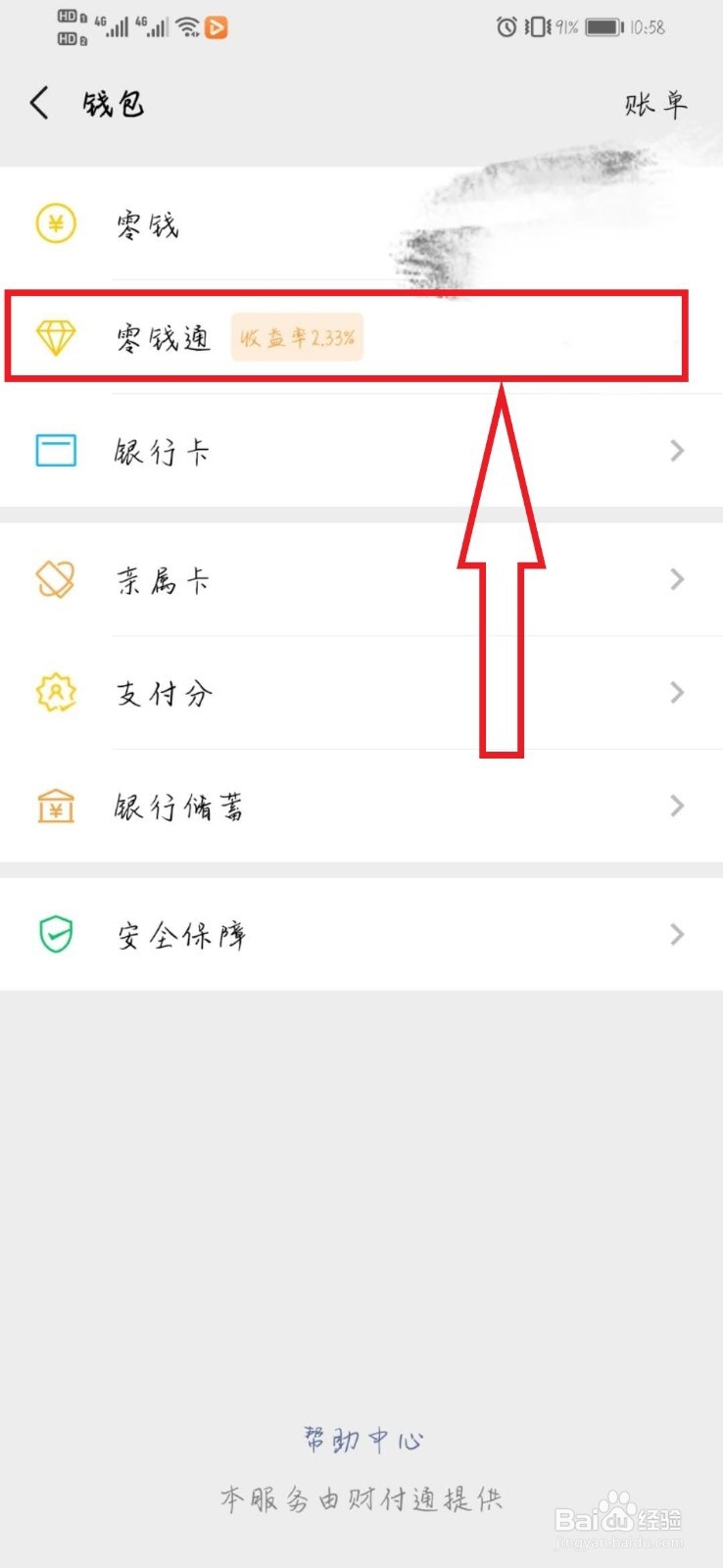
Task: Tap the badge icon beside 支付分
Action: pyautogui.click(x=56, y=693)
